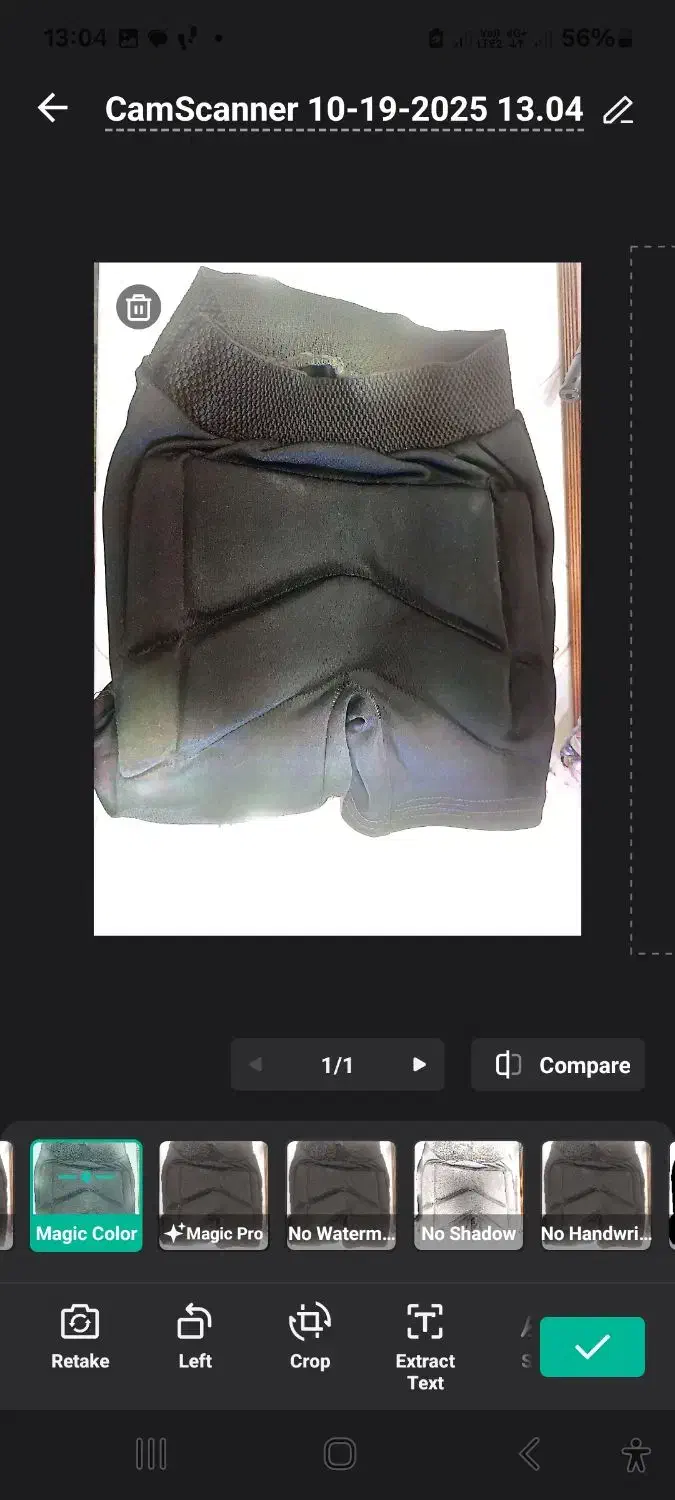Open the Crop tool
This screenshot has height=1500, width=675.
(x=310, y=1337)
